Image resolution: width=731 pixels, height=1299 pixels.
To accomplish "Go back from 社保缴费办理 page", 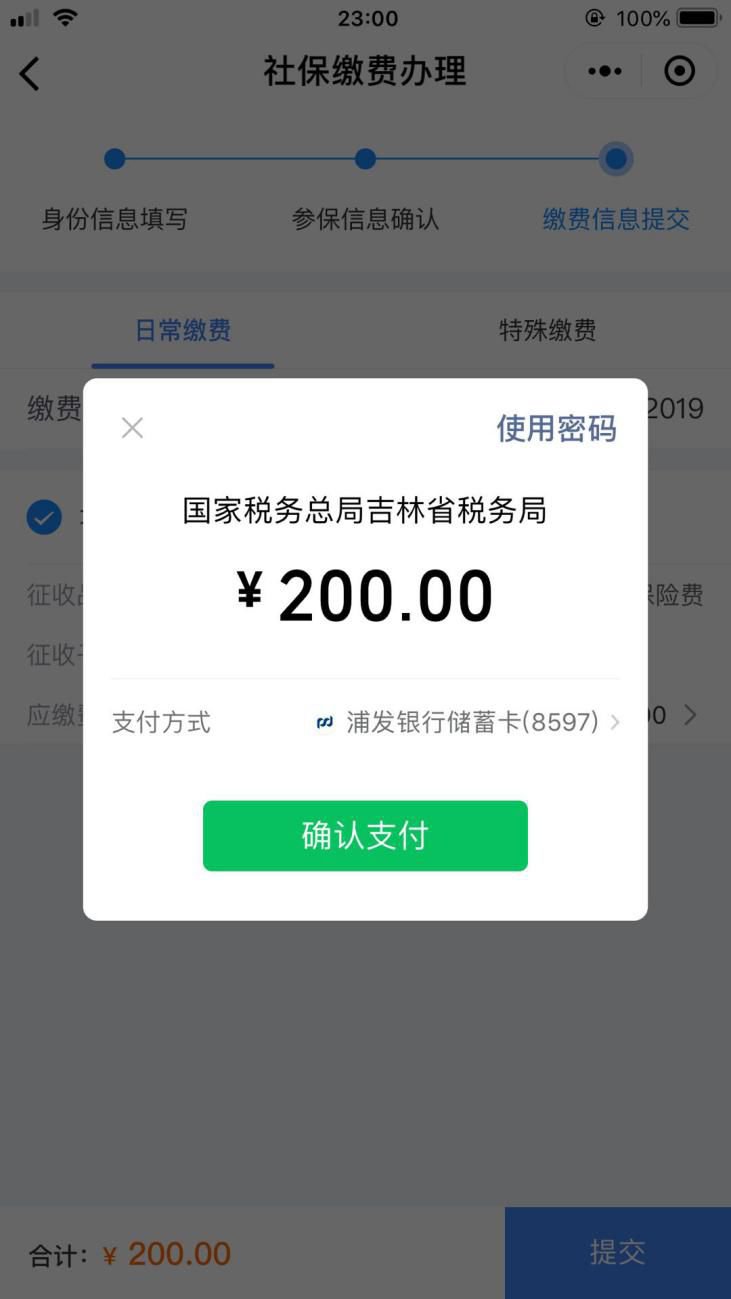I will coord(30,73).
